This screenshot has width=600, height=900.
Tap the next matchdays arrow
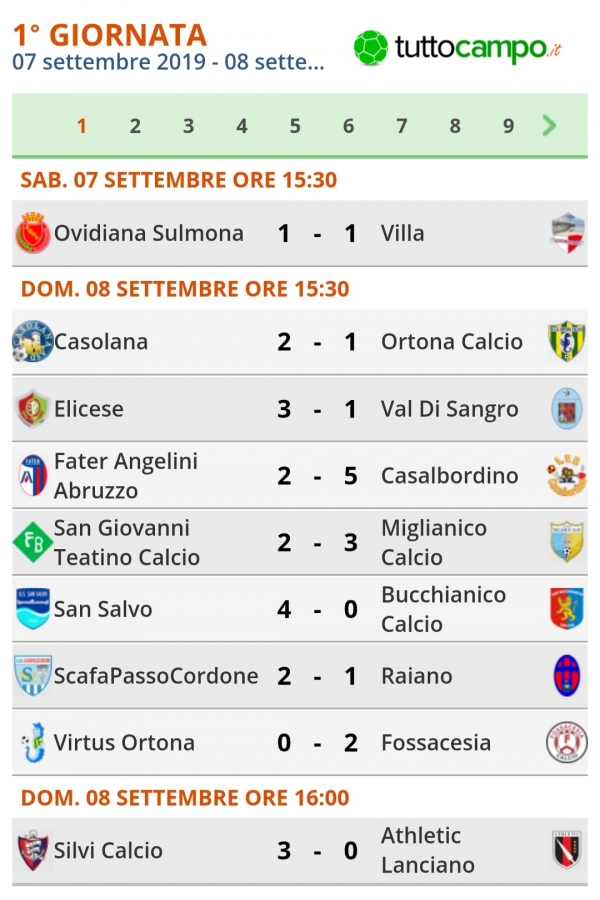click(x=548, y=126)
